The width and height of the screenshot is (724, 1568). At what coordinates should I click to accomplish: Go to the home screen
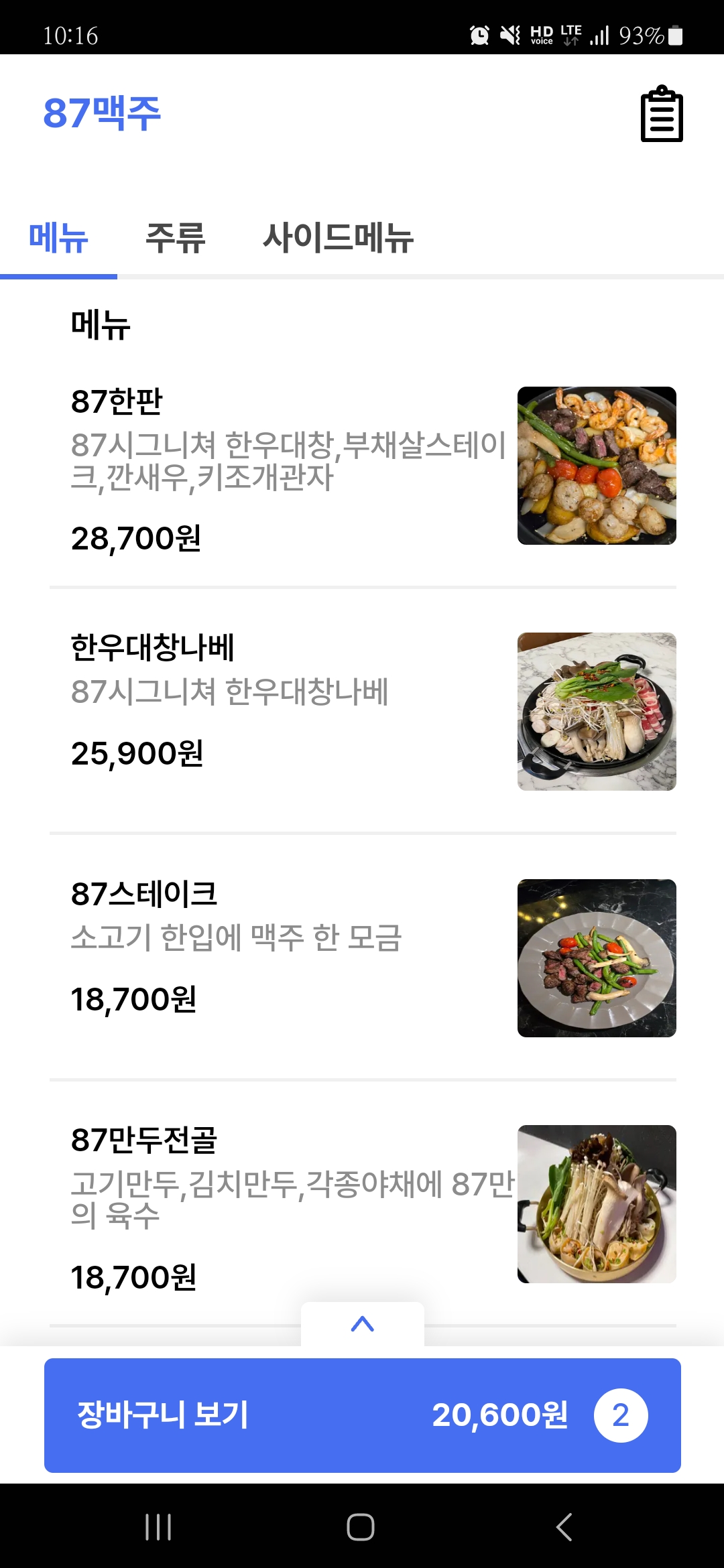361,1527
